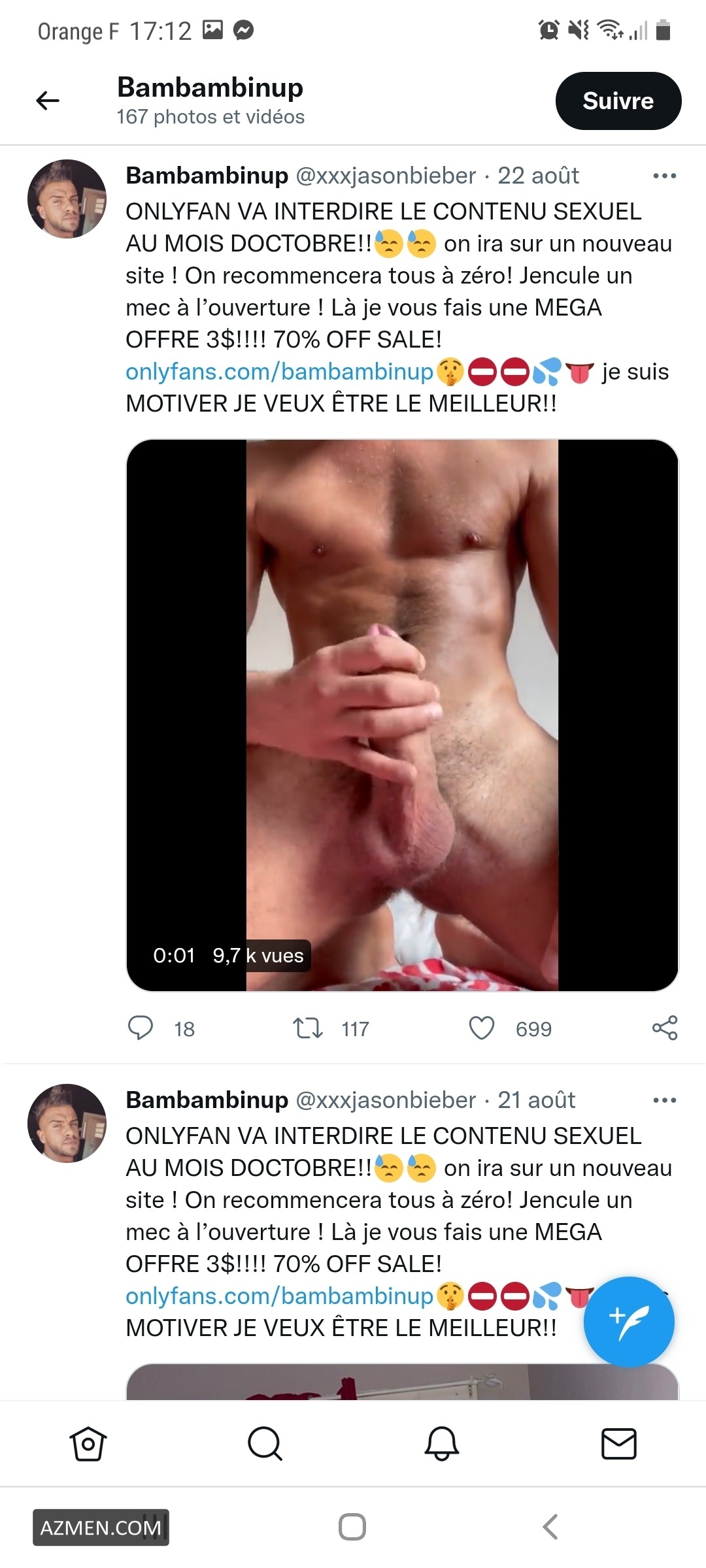Open the Messages envelope tab
Image resolution: width=706 pixels, height=1568 pixels.
coord(618,1444)
